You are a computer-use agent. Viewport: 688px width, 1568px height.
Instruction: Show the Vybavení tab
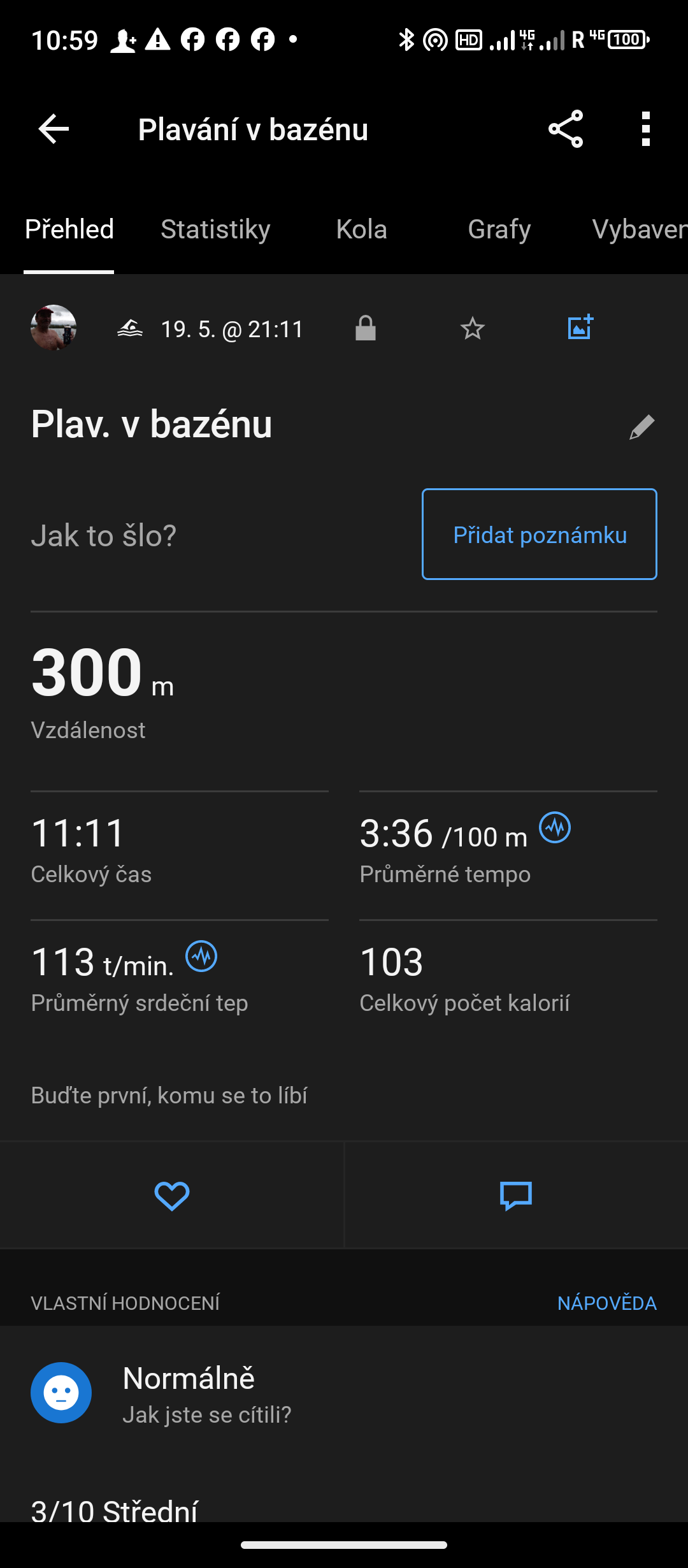coord(638,229)
